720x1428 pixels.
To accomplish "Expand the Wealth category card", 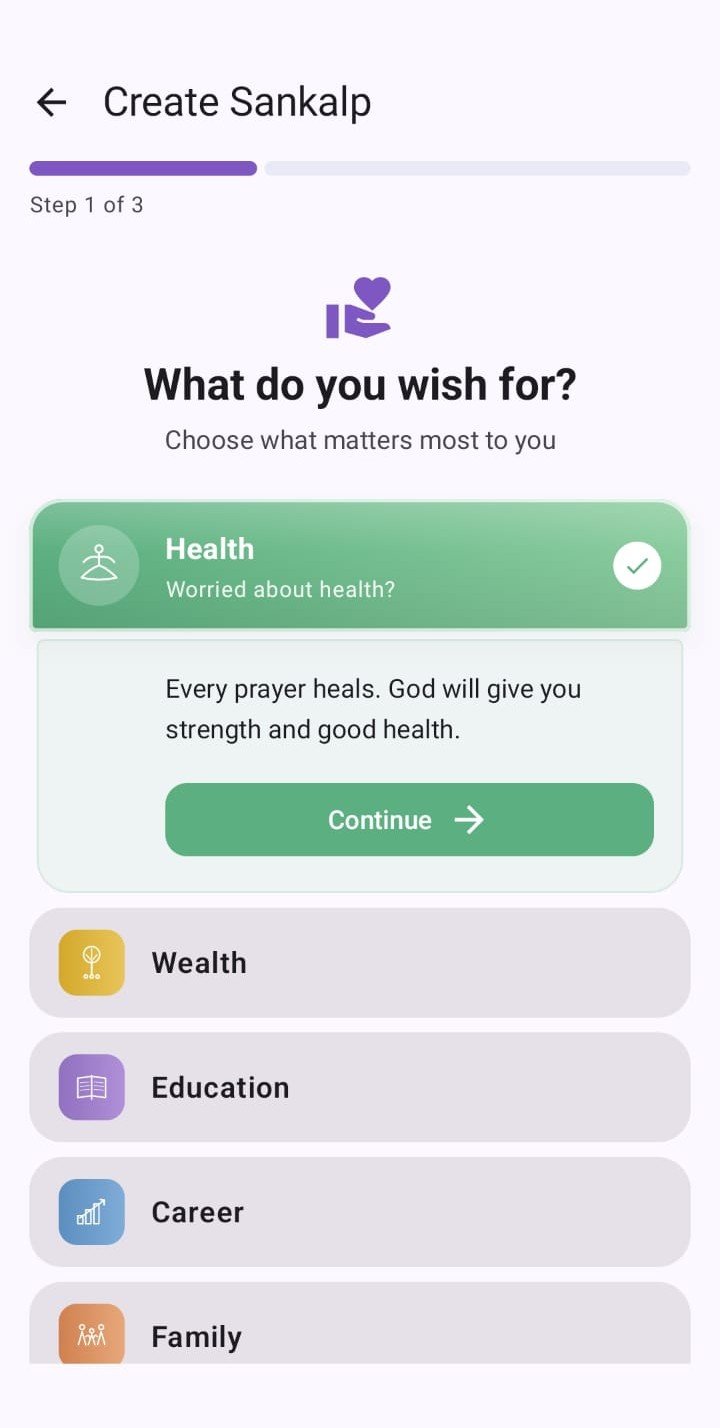I will coord(359,962).
